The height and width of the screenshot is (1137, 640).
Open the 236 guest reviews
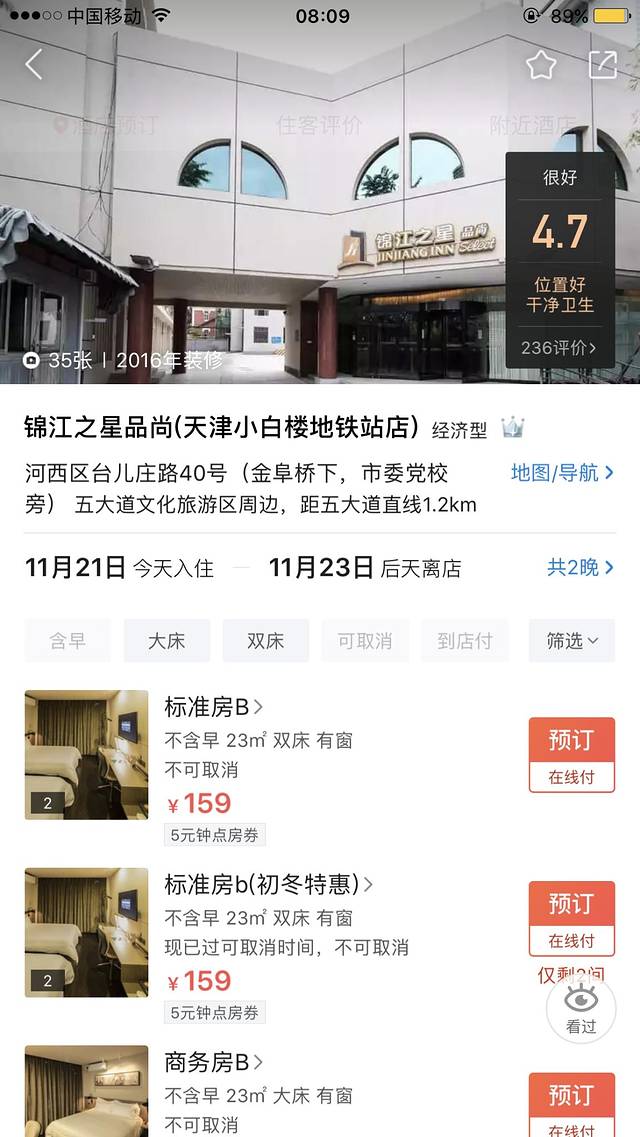(558, 348)
